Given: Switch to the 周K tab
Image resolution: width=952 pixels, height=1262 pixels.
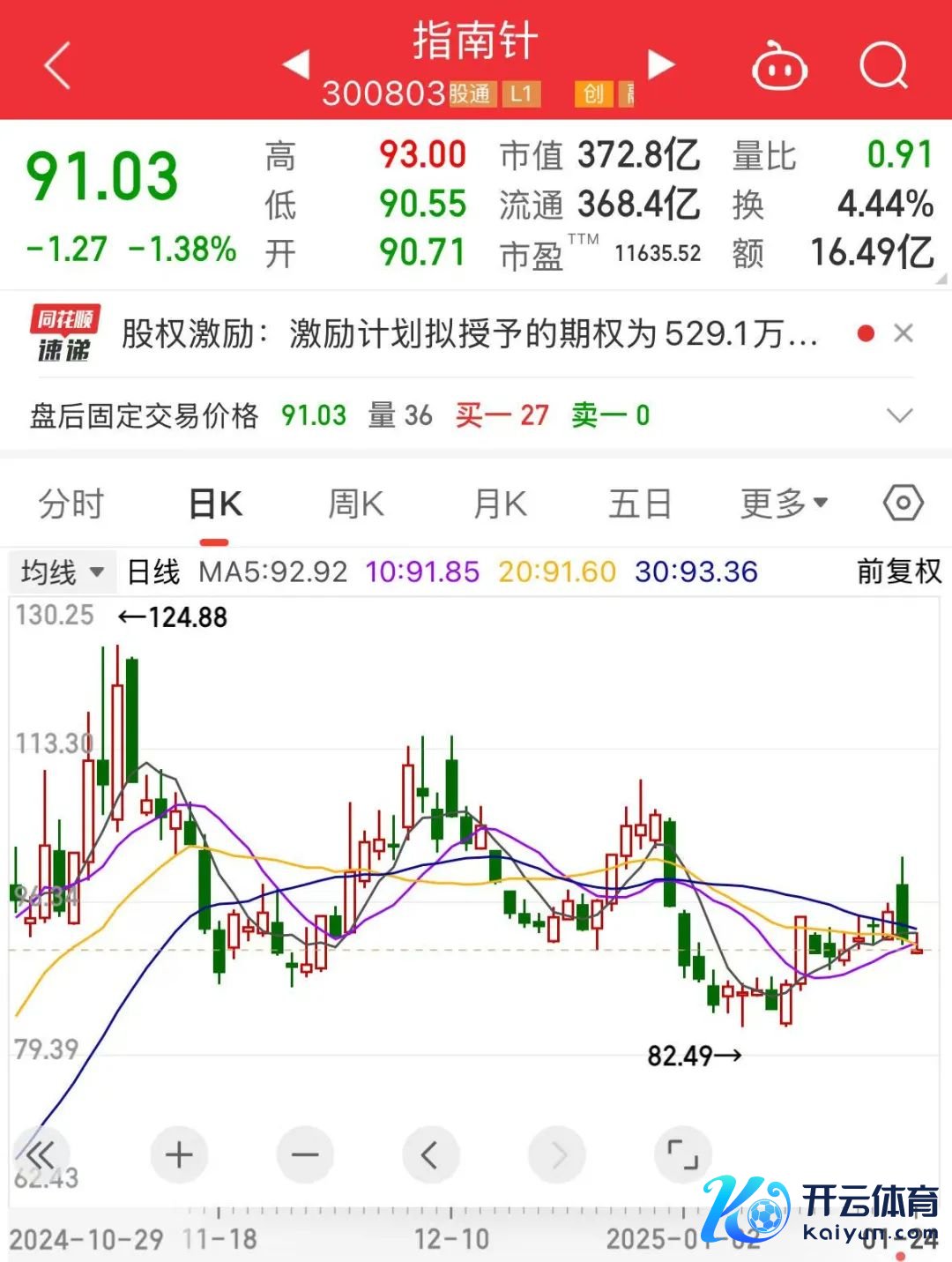Looking at the screenshot, I should 355,504.
